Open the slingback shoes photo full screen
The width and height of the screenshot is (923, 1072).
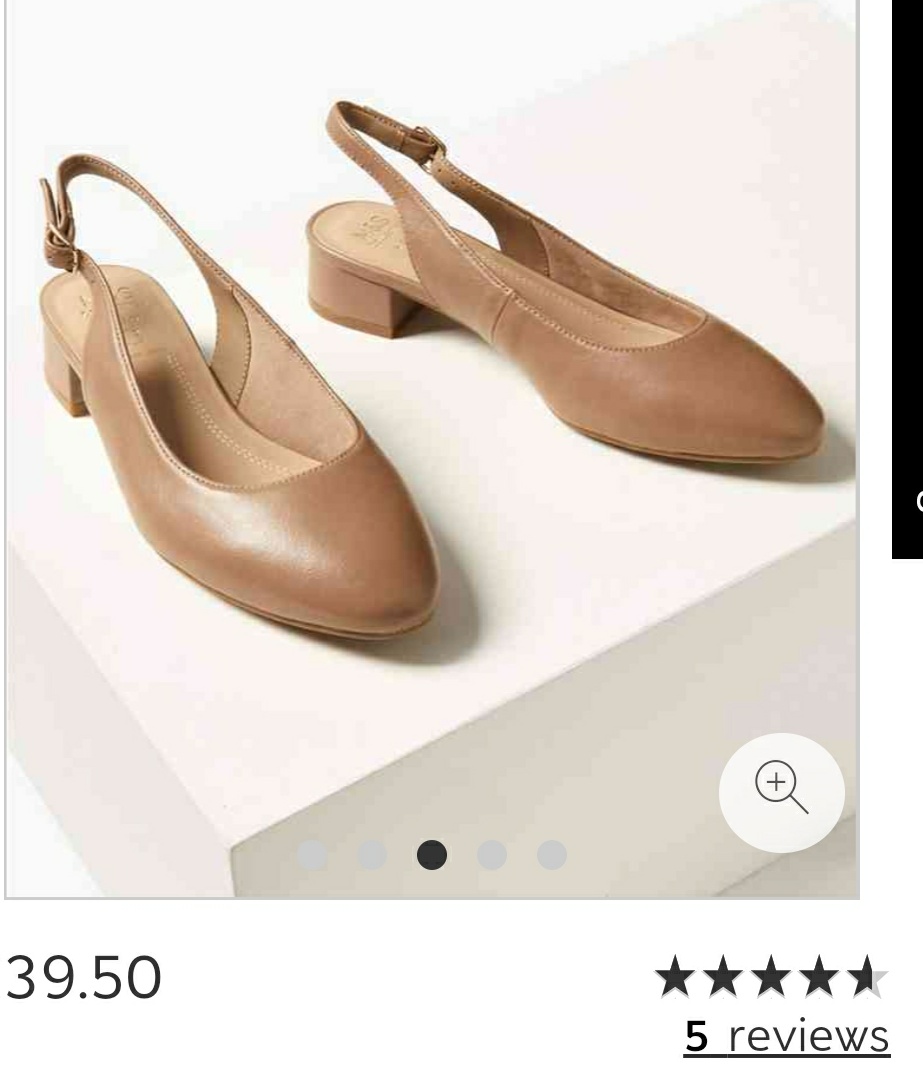430,400
